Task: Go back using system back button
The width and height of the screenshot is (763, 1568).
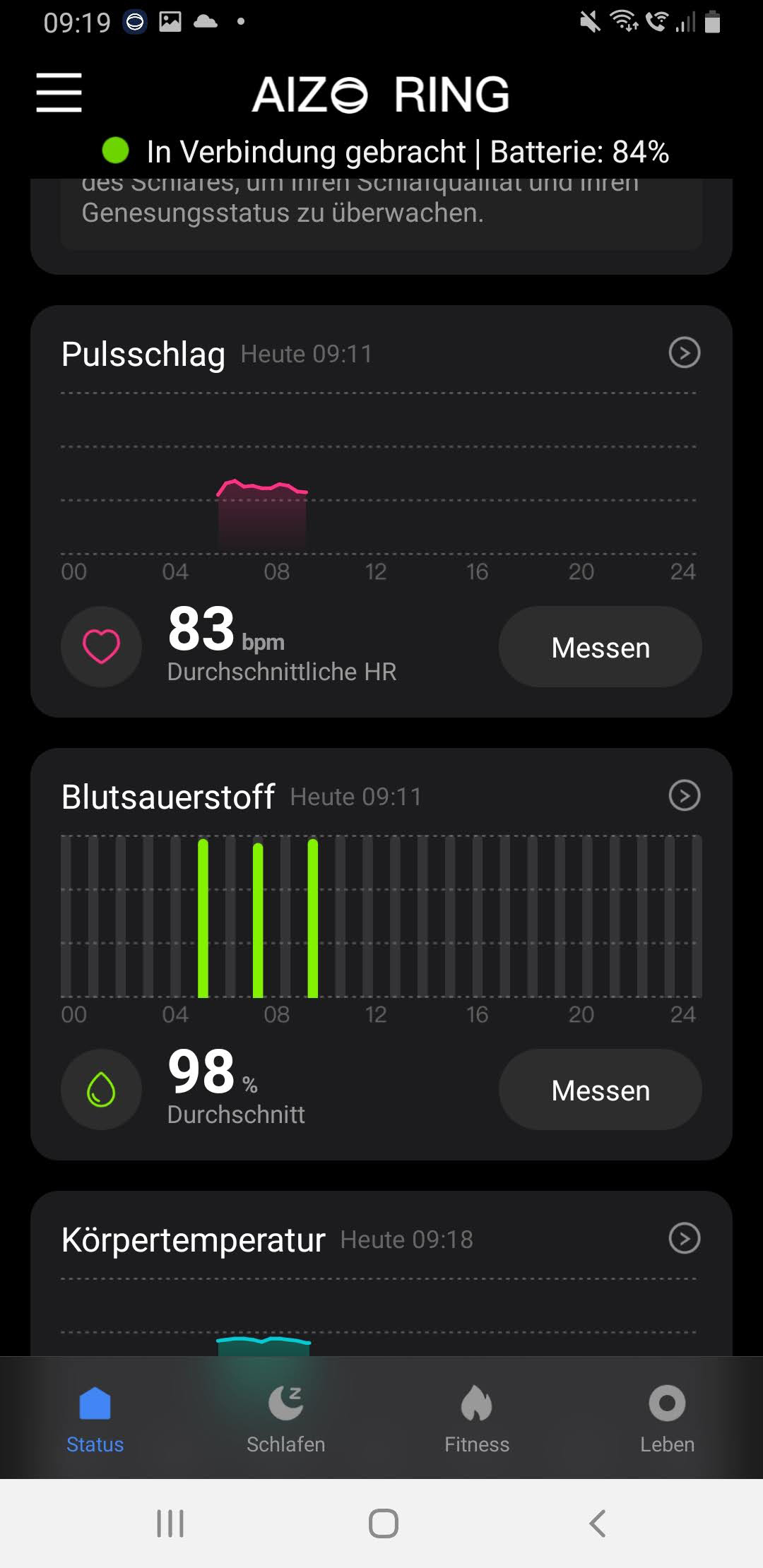Action: (598, 1524)
